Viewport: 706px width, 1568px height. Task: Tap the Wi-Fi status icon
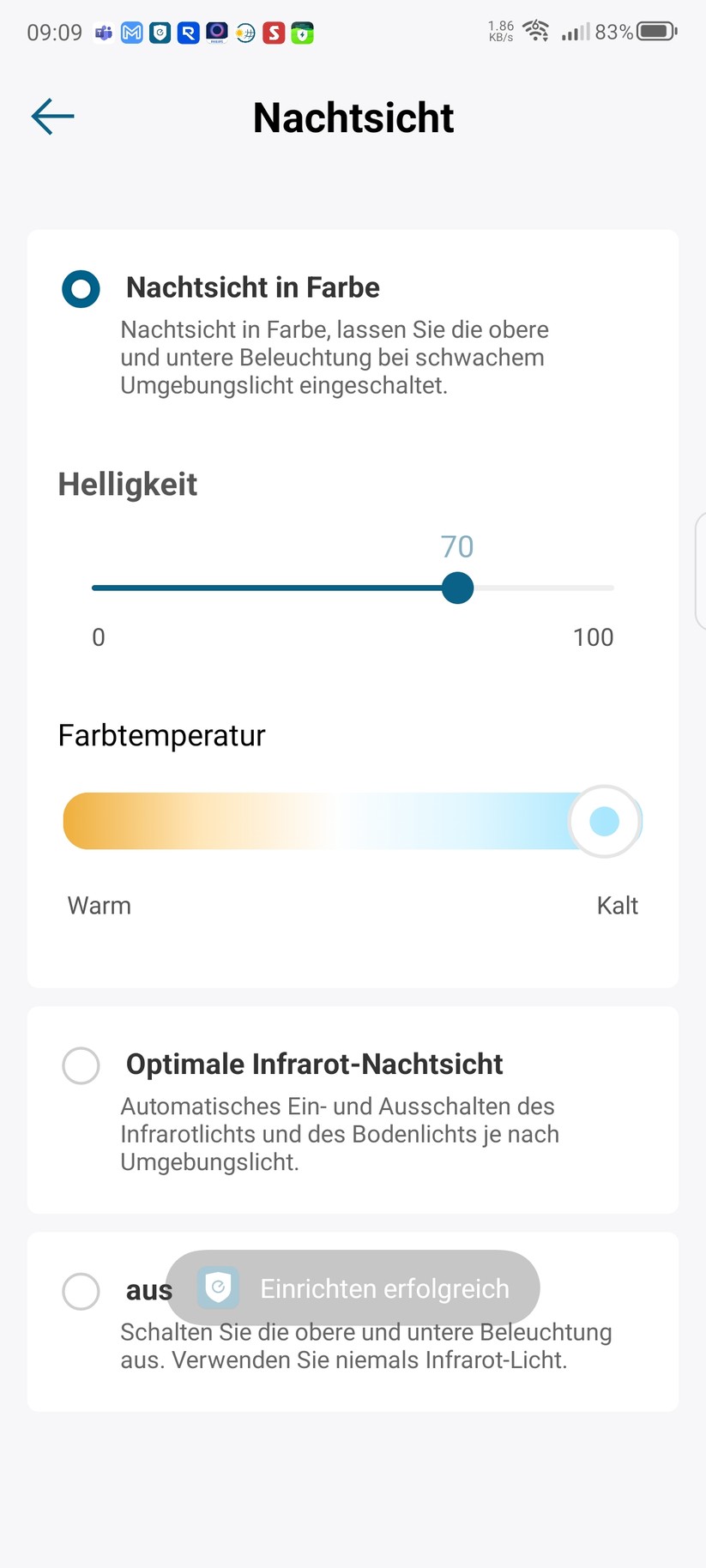point(536,31)
